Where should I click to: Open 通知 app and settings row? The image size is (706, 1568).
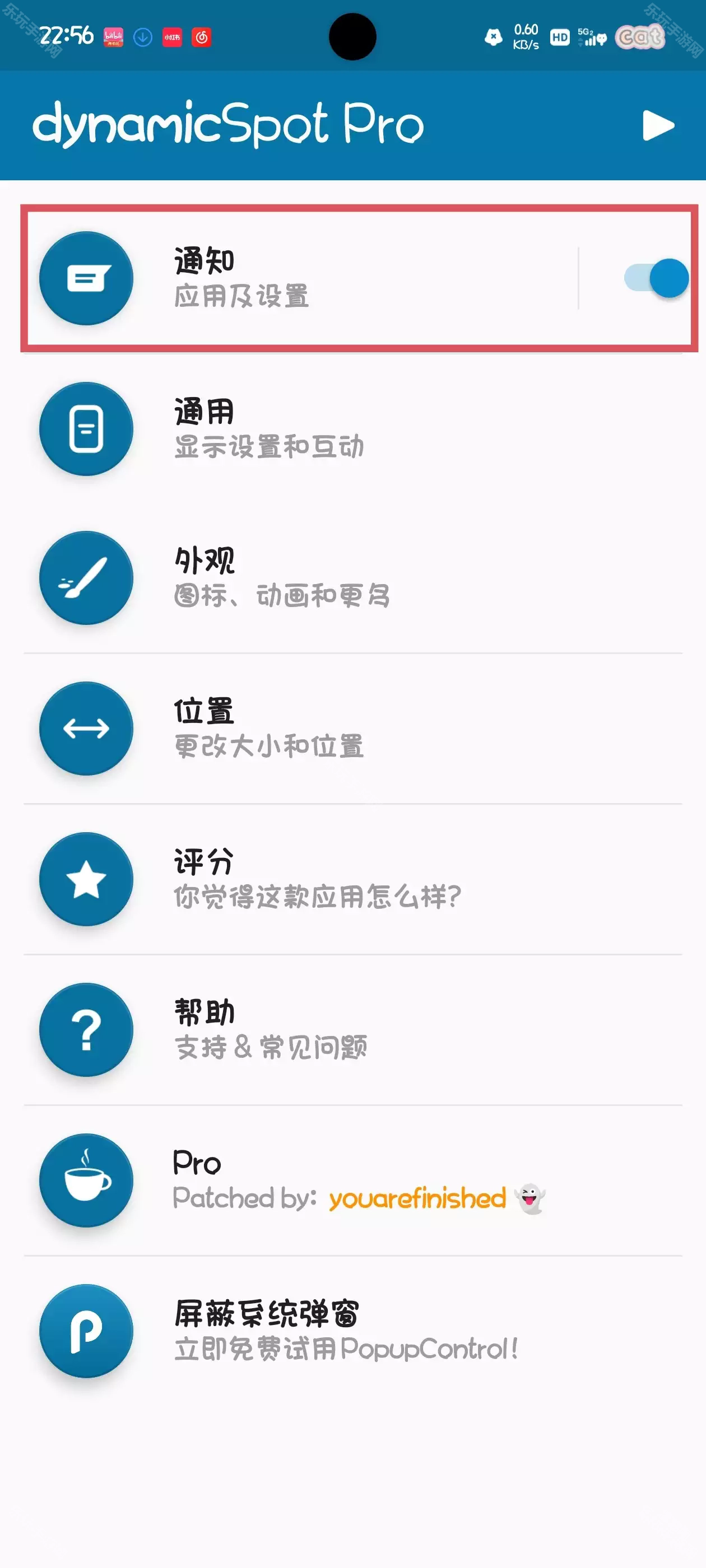305,278
